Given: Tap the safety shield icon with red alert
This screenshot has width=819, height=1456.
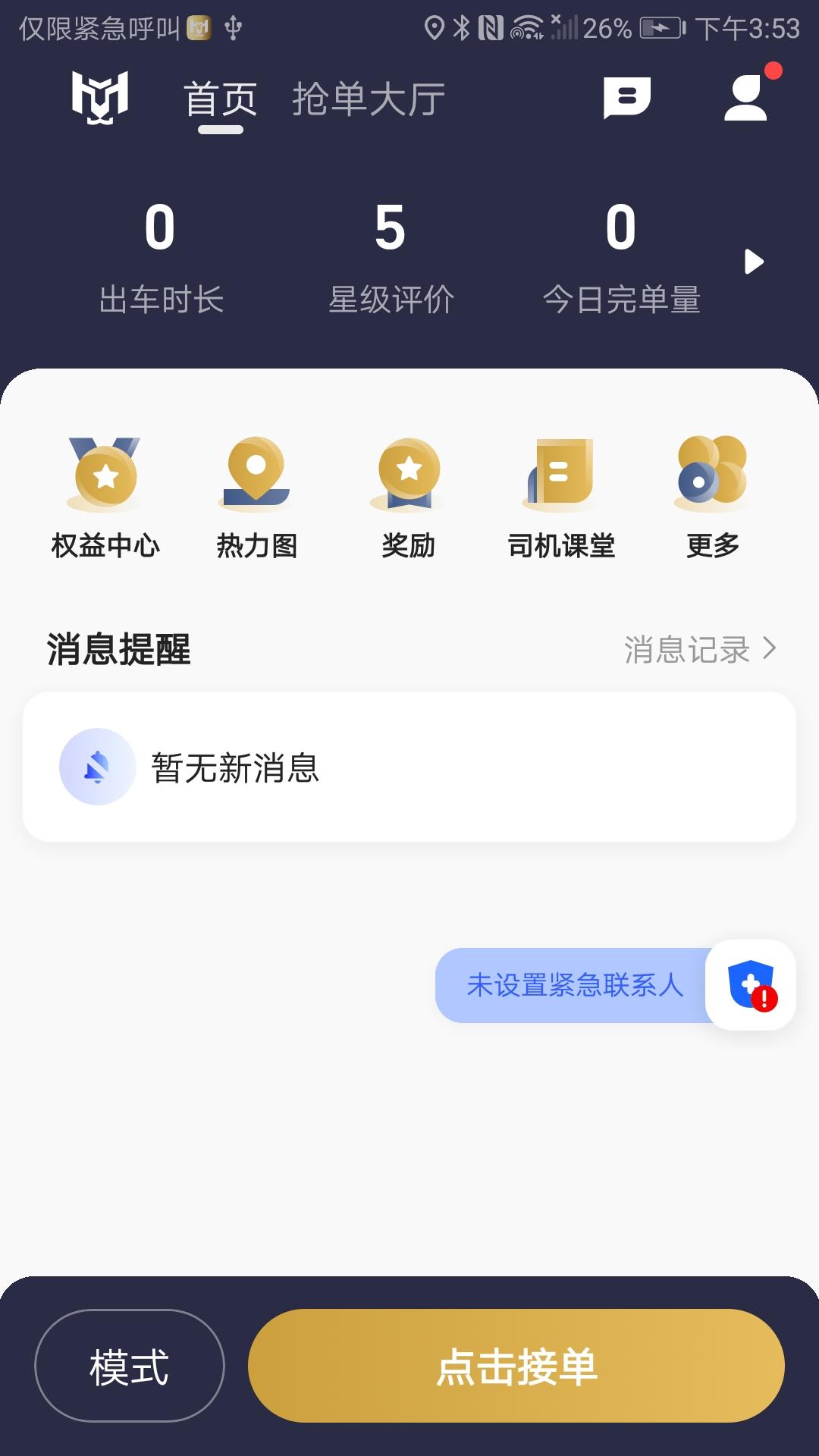Looking at the screenshot, I should 750,985.
